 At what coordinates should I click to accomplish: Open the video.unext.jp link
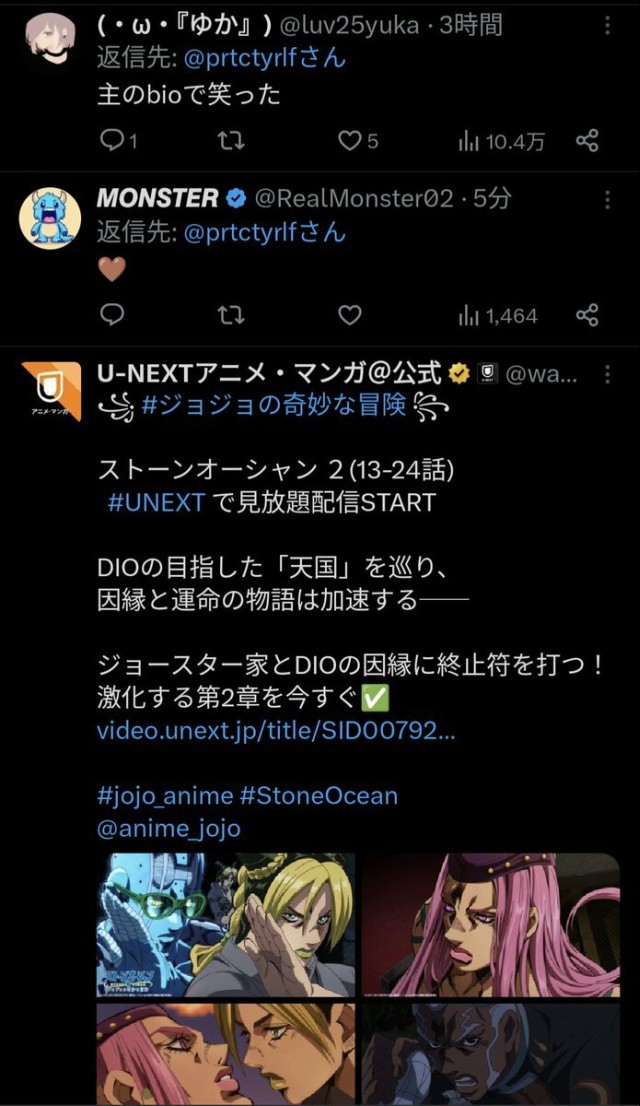coord(276,731)
